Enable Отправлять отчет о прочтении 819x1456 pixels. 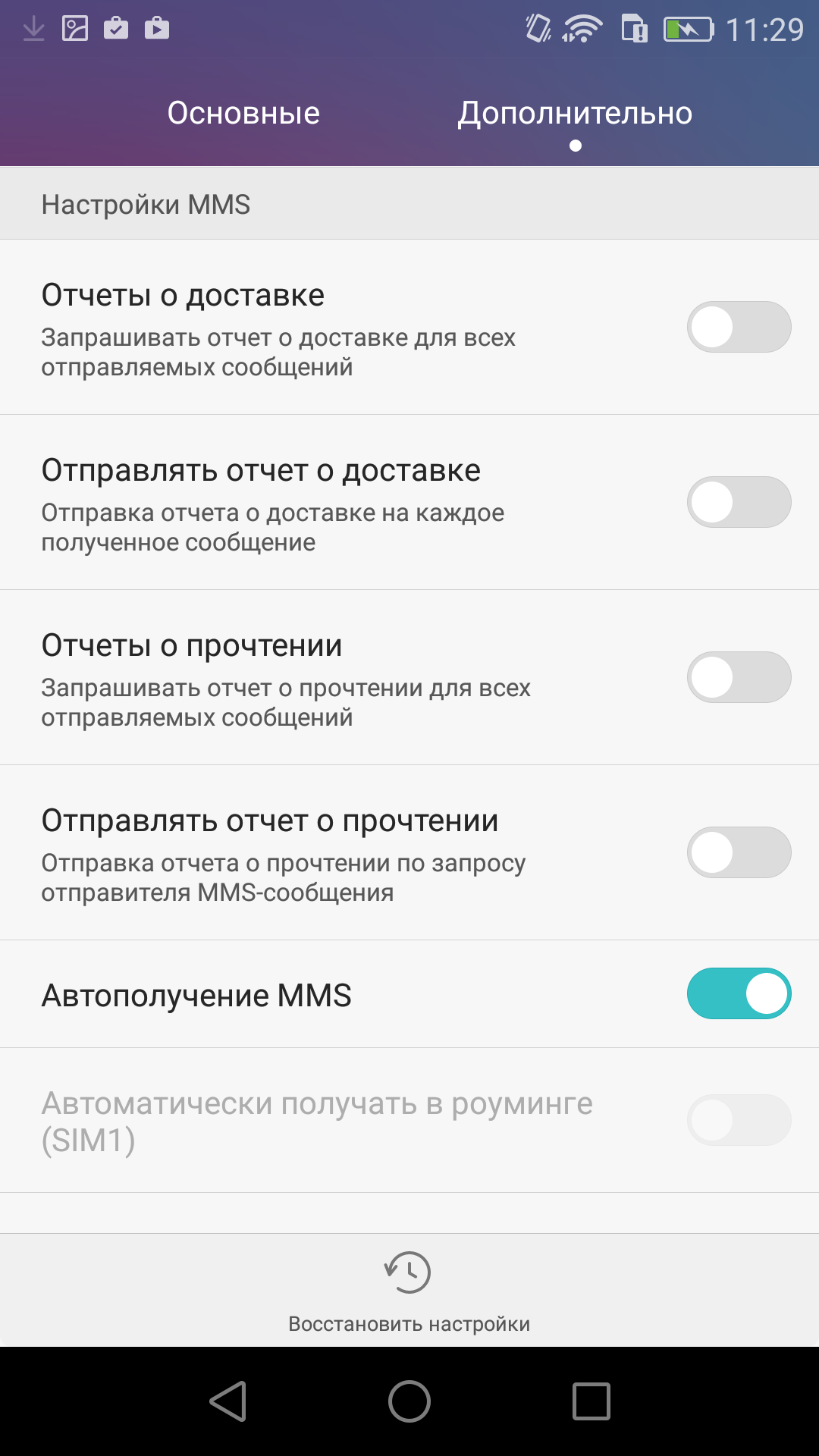point(739,852)
